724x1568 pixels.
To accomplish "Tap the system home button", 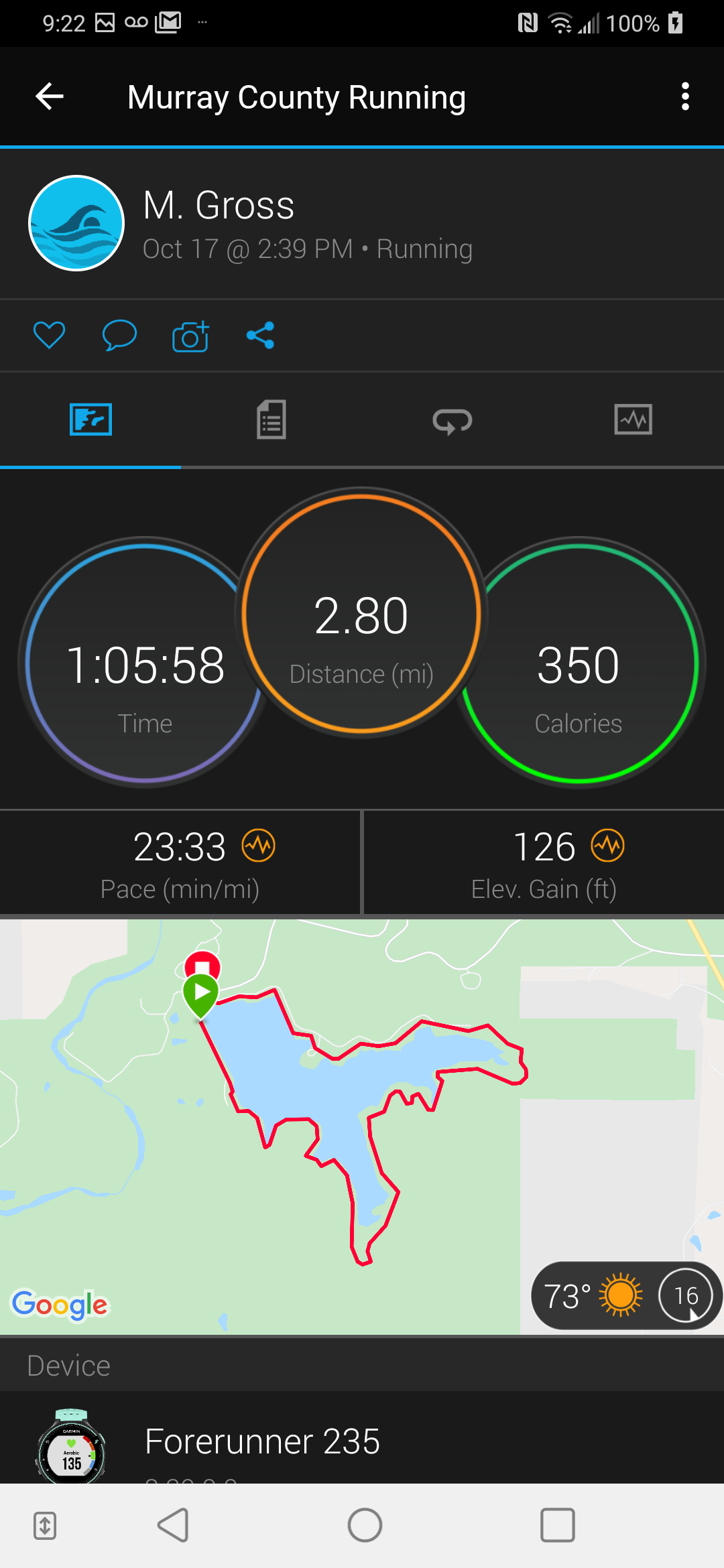I will [x=365, y=1526].
